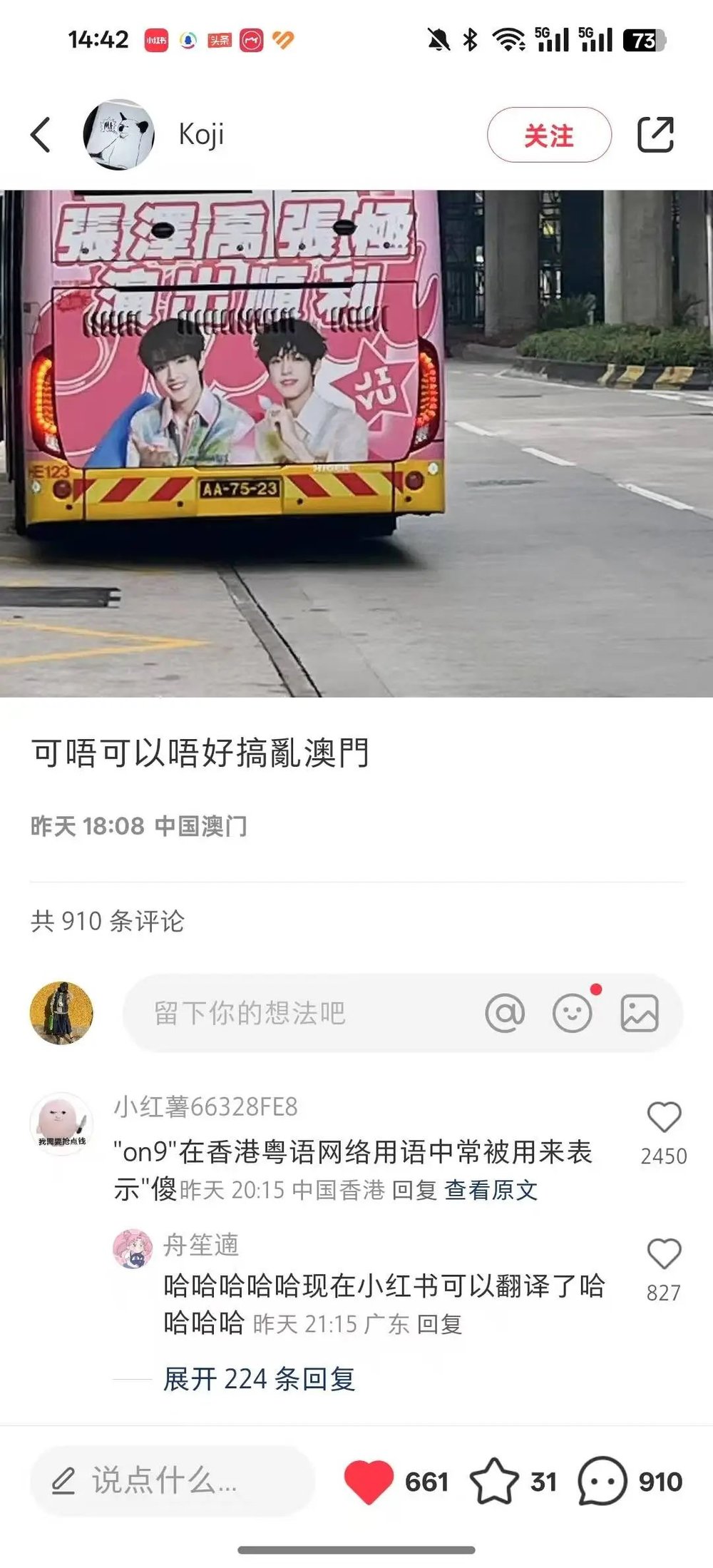This screenshot has height=1568, width=713.
Task: Expand the 224 replies
Action: (x=258, y=1379)
